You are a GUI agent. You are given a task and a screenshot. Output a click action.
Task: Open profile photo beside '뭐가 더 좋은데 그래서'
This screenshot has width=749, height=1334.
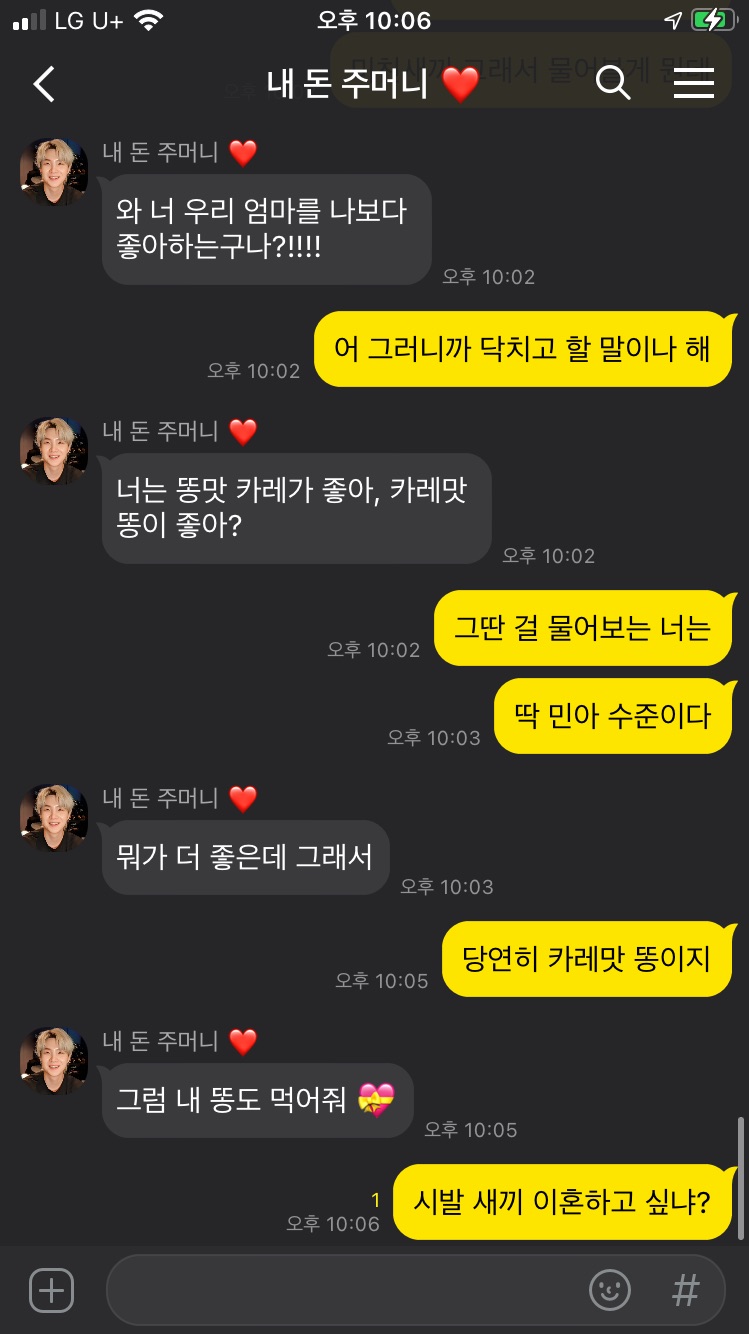tap(54, 819)
